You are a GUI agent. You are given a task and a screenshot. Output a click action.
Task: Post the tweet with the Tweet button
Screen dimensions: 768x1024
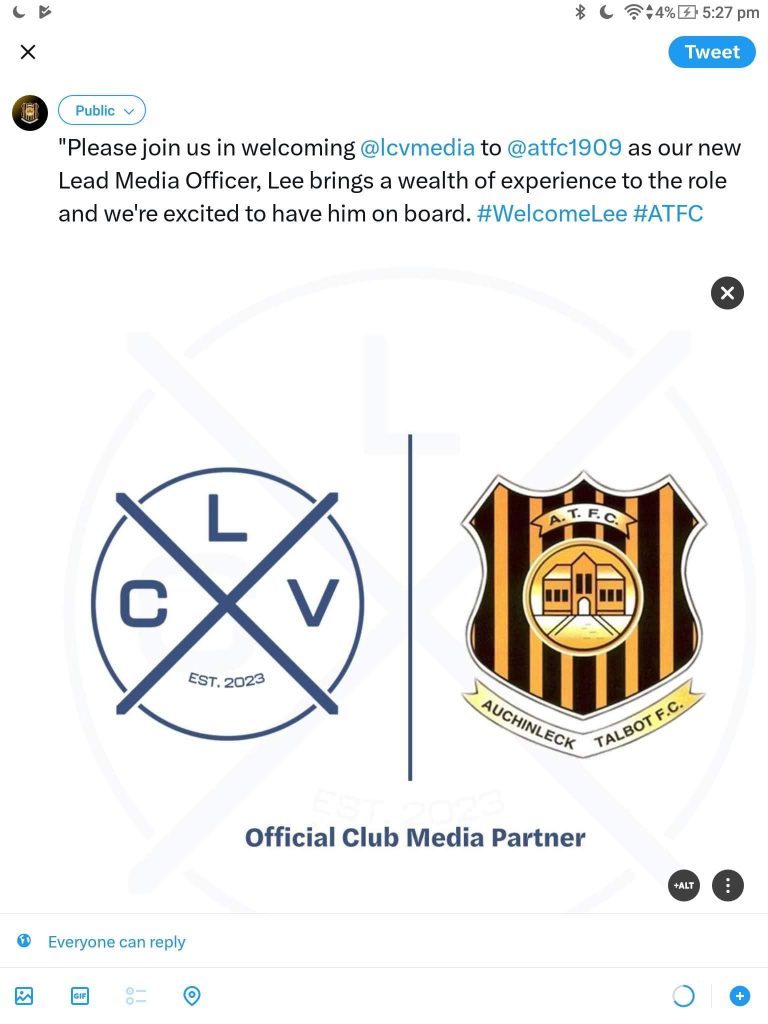tap(711, 52)
